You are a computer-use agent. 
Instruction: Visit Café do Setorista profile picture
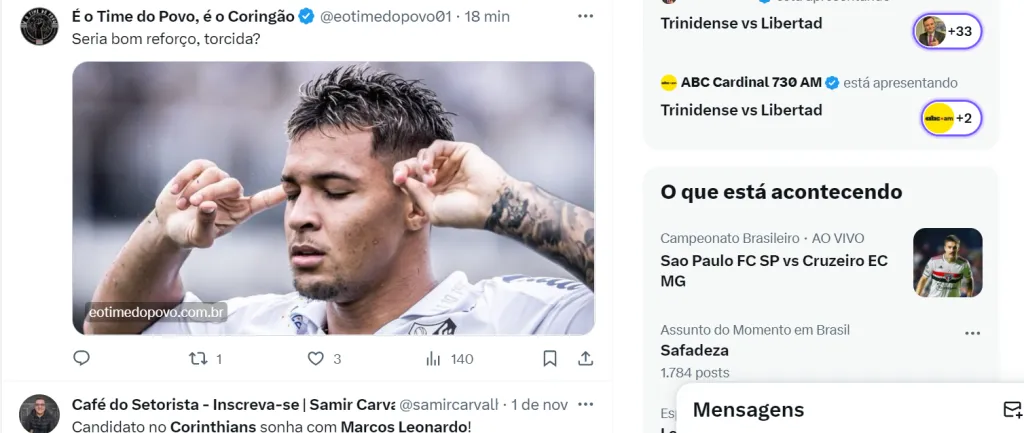(x=40, y=413)
